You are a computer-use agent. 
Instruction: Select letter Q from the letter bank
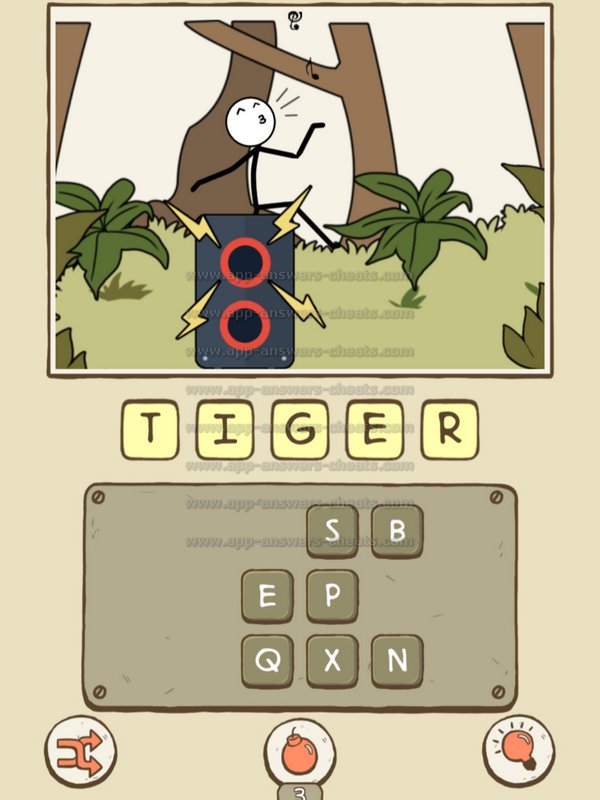click(267, 660)
